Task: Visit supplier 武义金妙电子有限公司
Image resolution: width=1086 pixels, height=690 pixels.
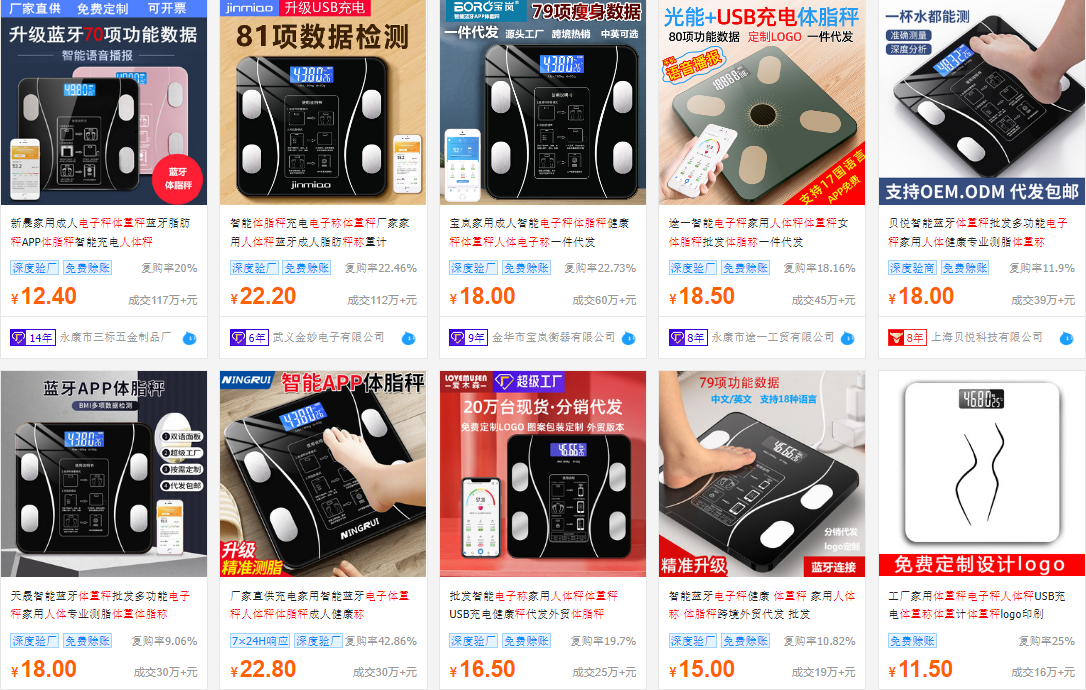Action: pyautogui.click(x=328, y=338)
